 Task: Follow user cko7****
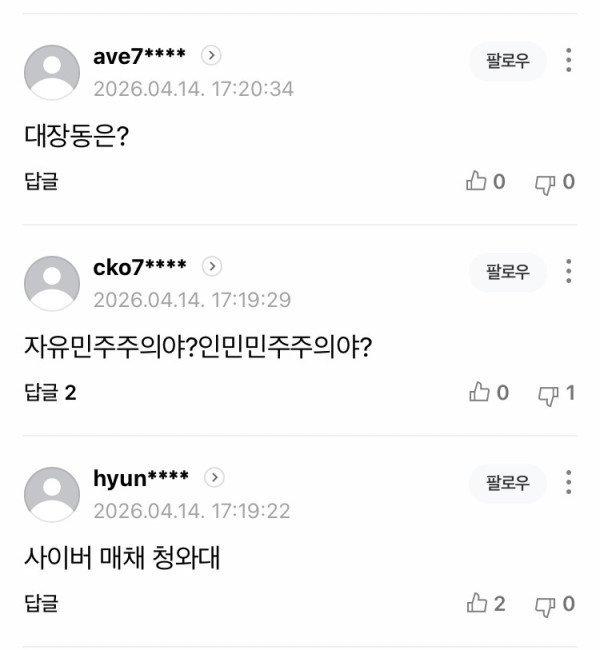coord(508,272)
